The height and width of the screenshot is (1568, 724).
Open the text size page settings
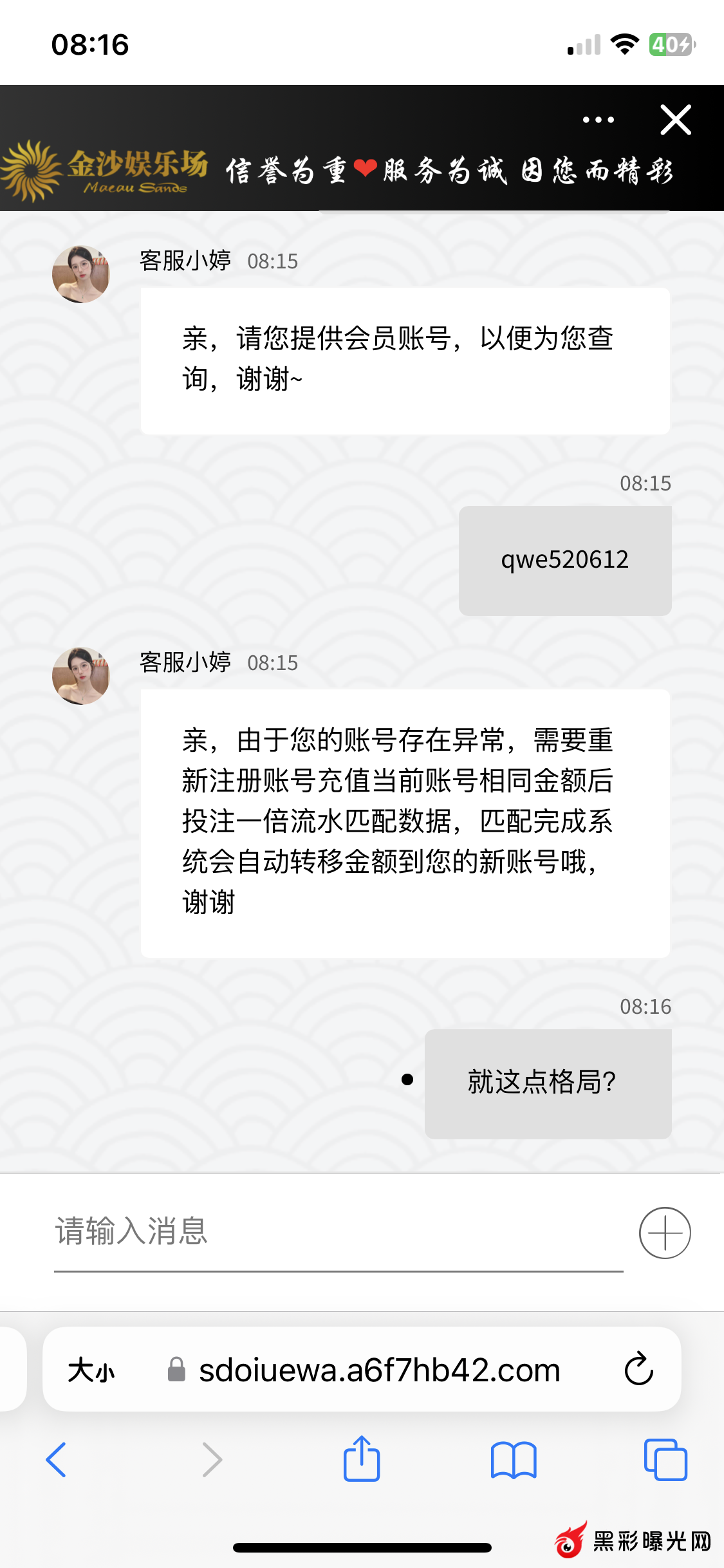point(91,1370)
